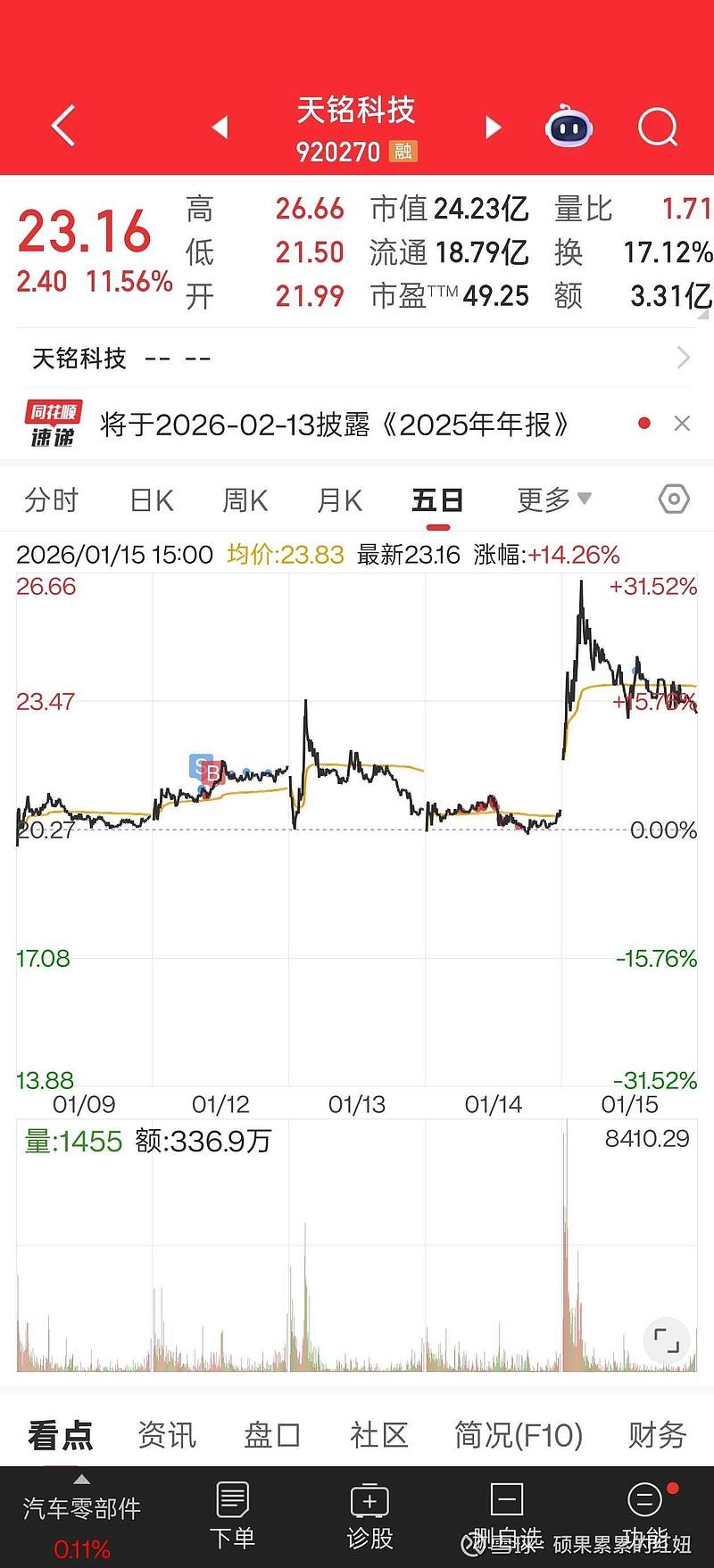The image size is (714, 1568).
Task: Open 诊股 stock diagnosis
Action: 369,1514
